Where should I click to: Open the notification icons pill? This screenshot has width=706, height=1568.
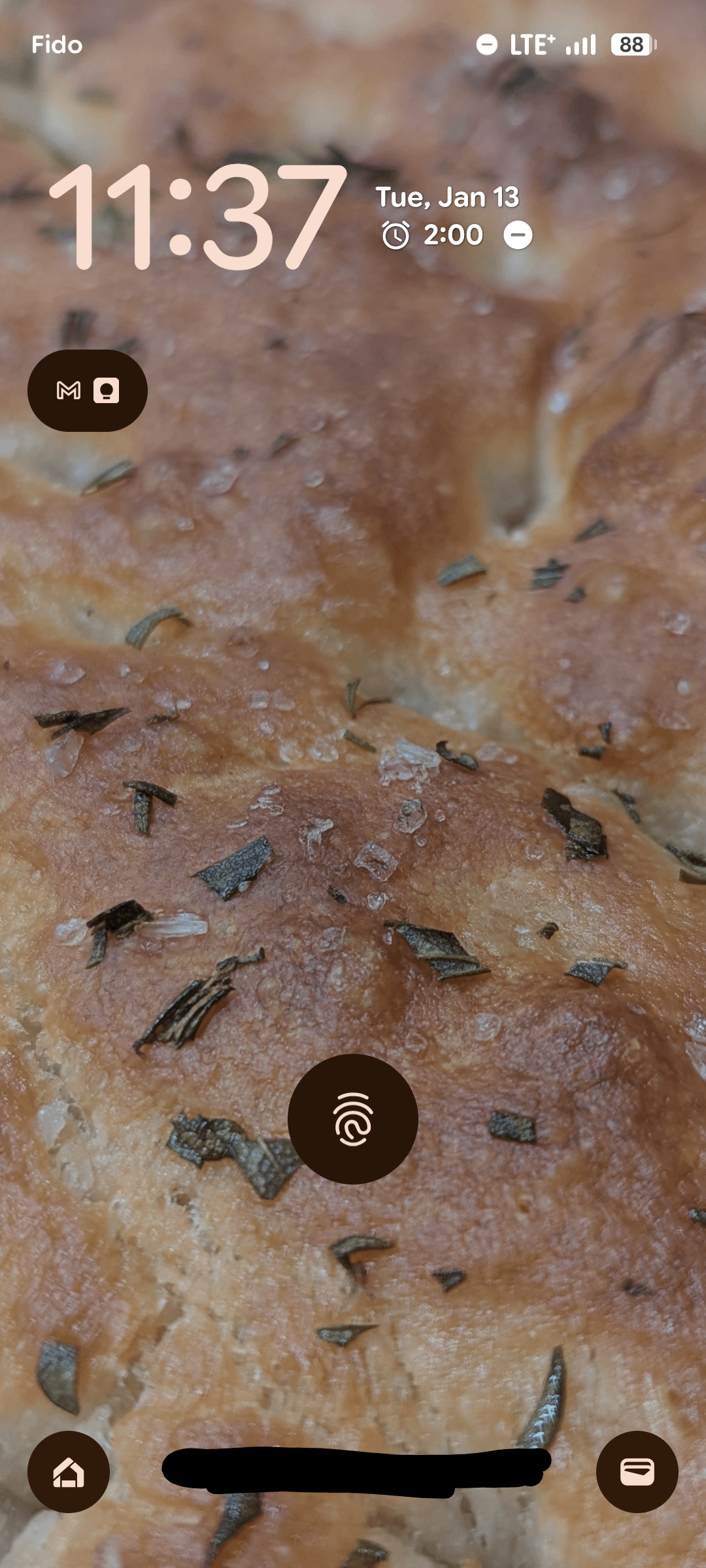pyautogui.click(x=88, y=391)
